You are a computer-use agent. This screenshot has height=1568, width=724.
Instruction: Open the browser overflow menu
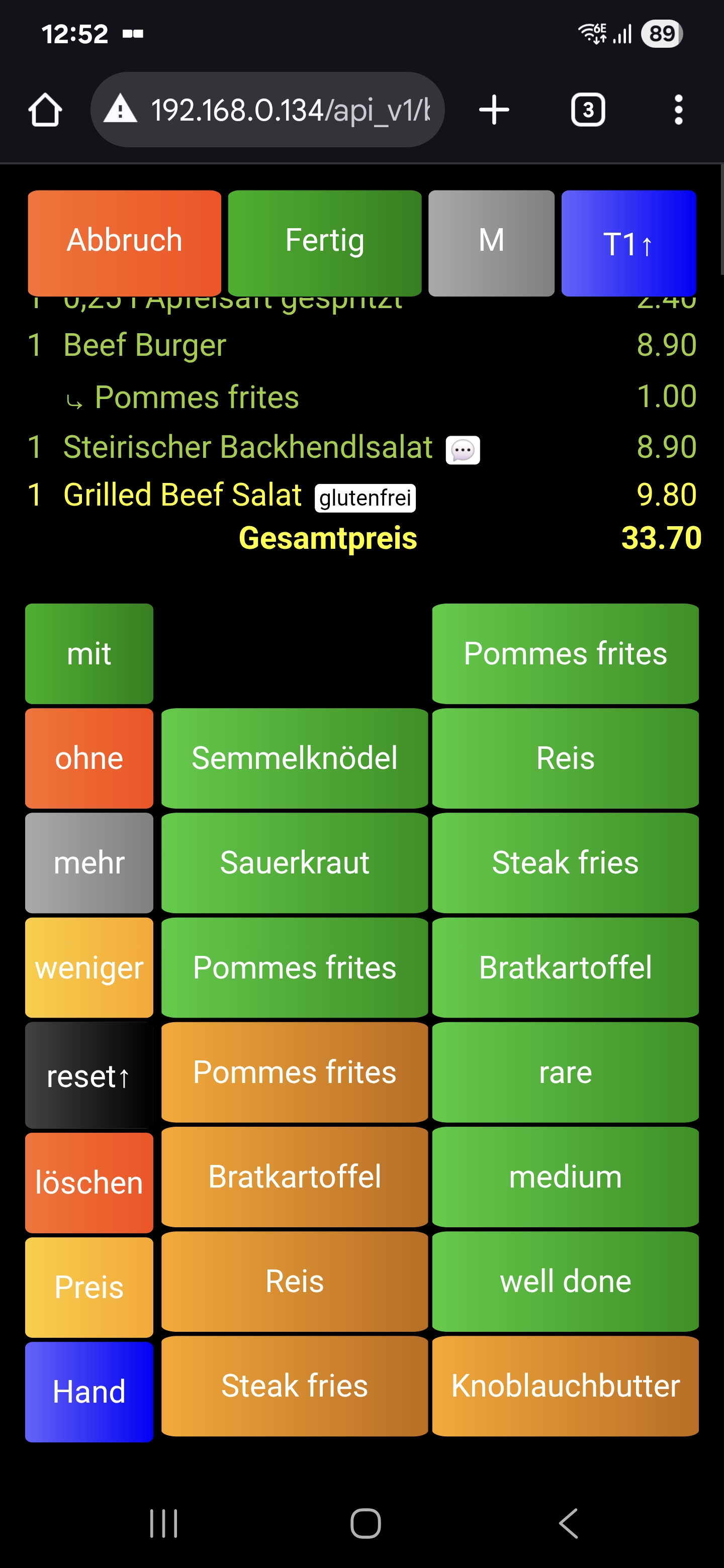click(x=678, y=110)
